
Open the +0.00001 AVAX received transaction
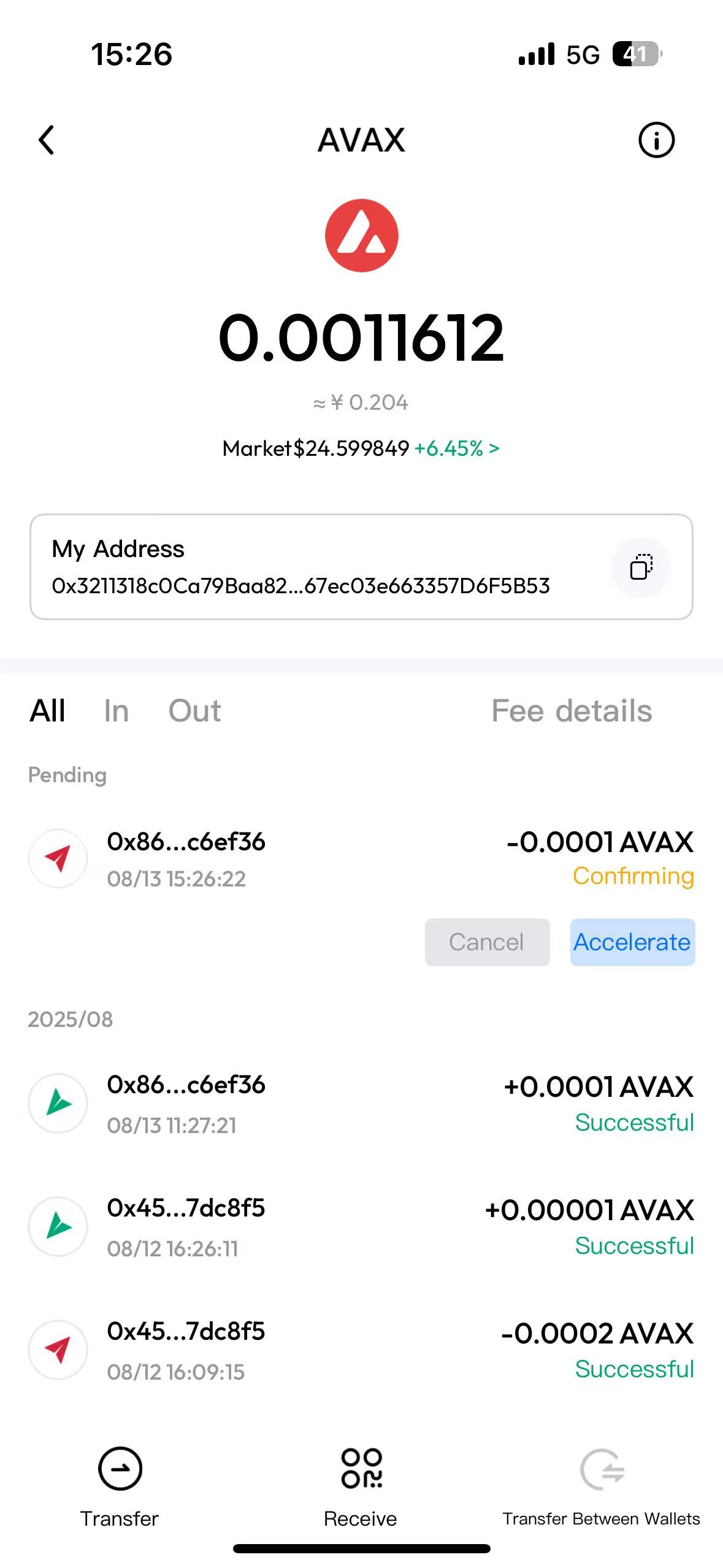tap(361, 1227)
